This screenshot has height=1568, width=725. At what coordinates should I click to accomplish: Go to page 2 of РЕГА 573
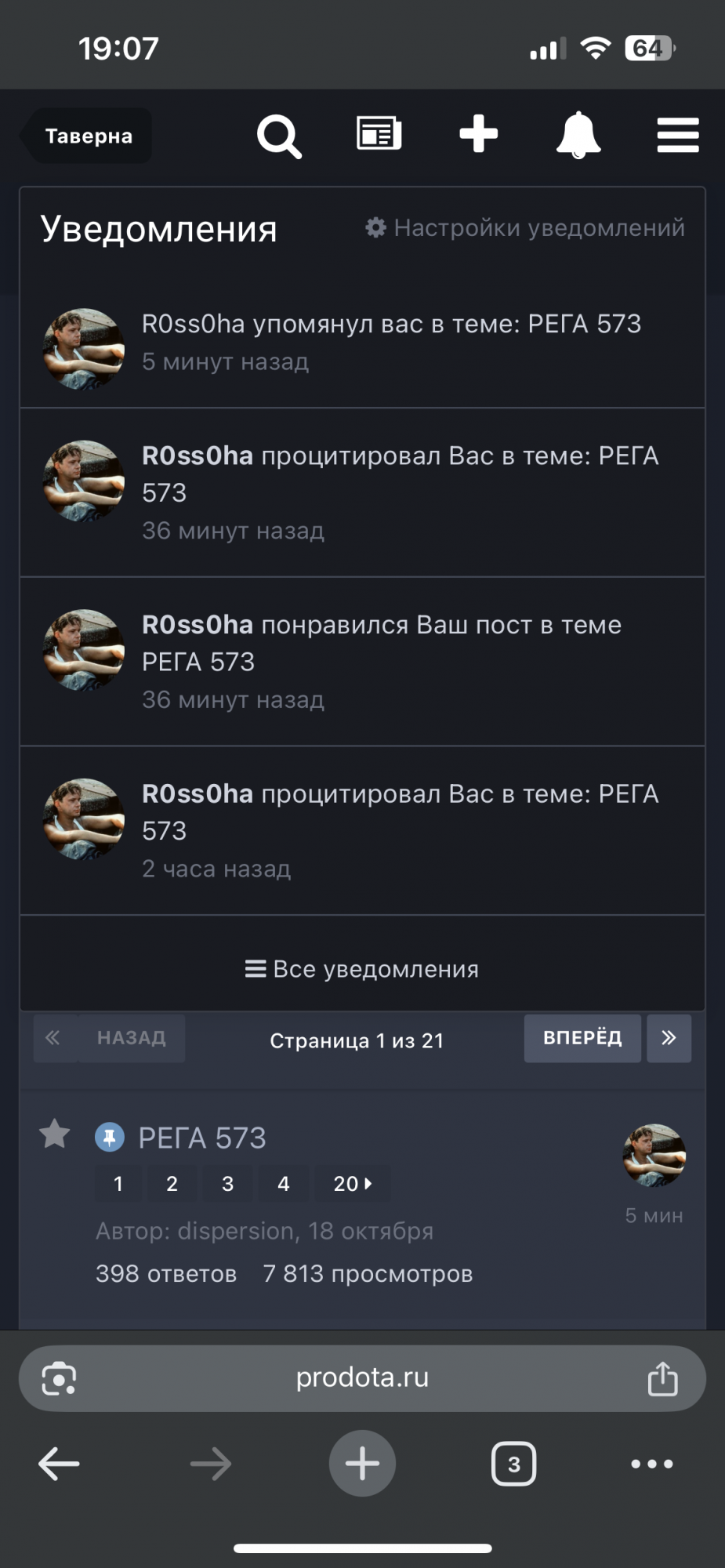coord(172,1184)
